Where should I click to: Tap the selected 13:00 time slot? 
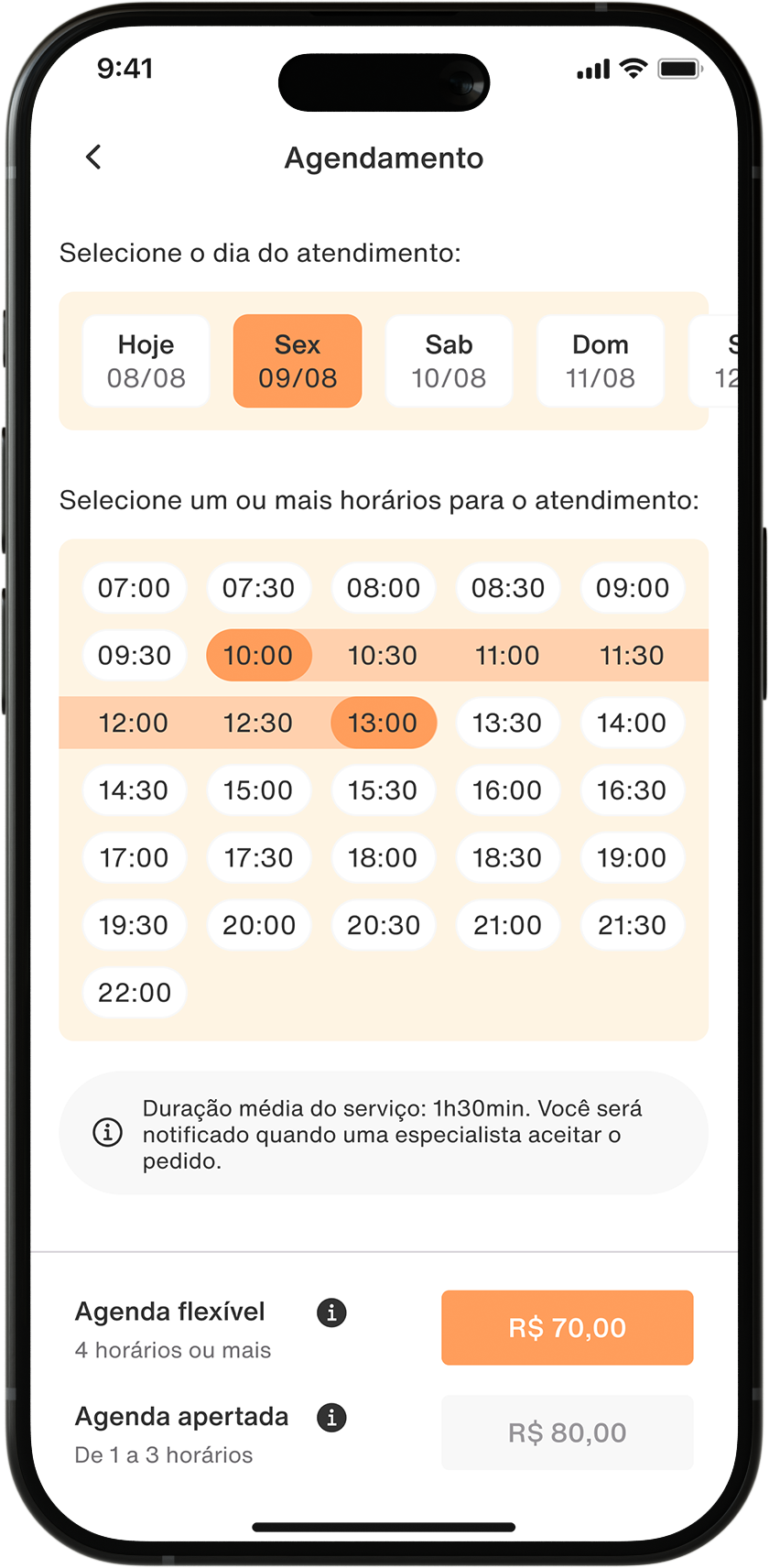tap(384, 723)
